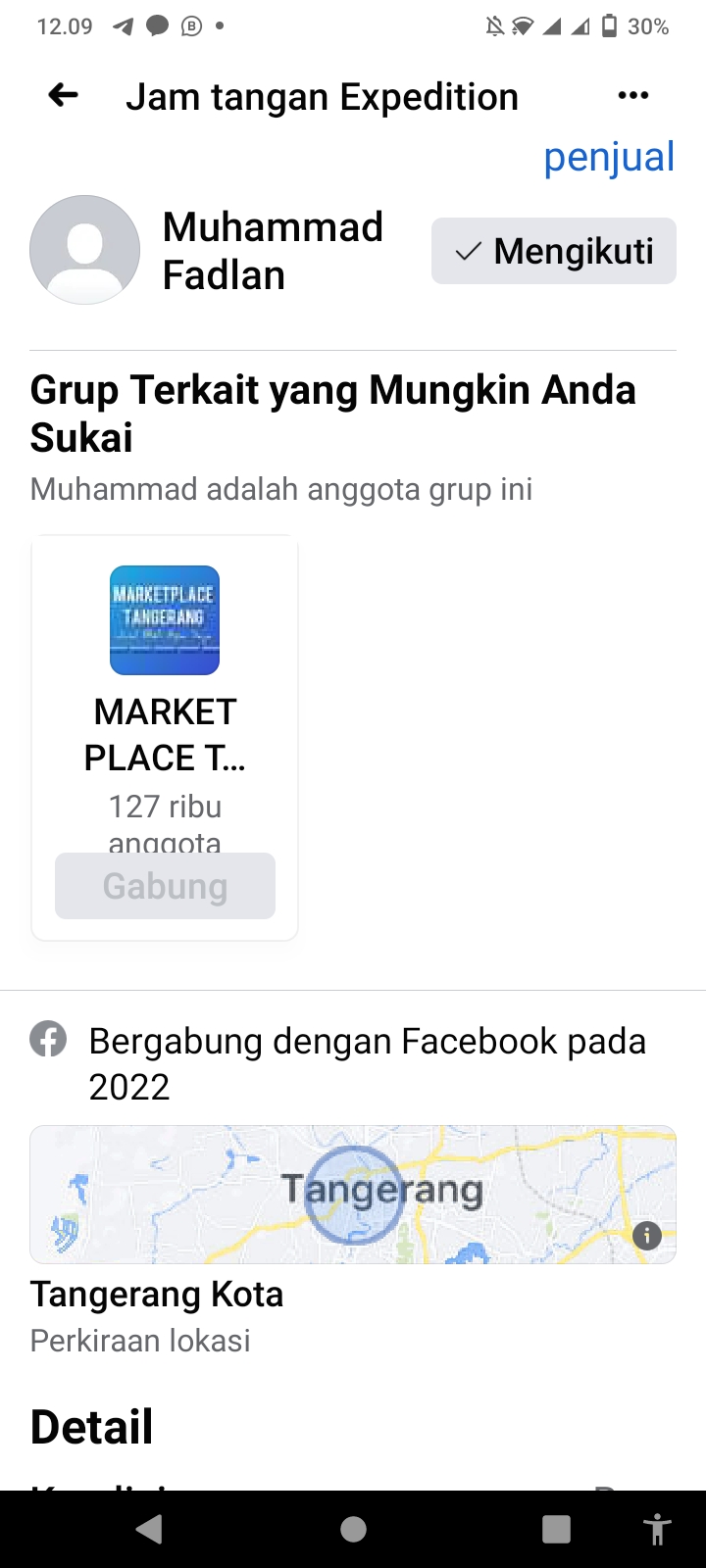The image size is (706, 1568).
Task: Open recent apps from navigation bar
Action: 556,1529
